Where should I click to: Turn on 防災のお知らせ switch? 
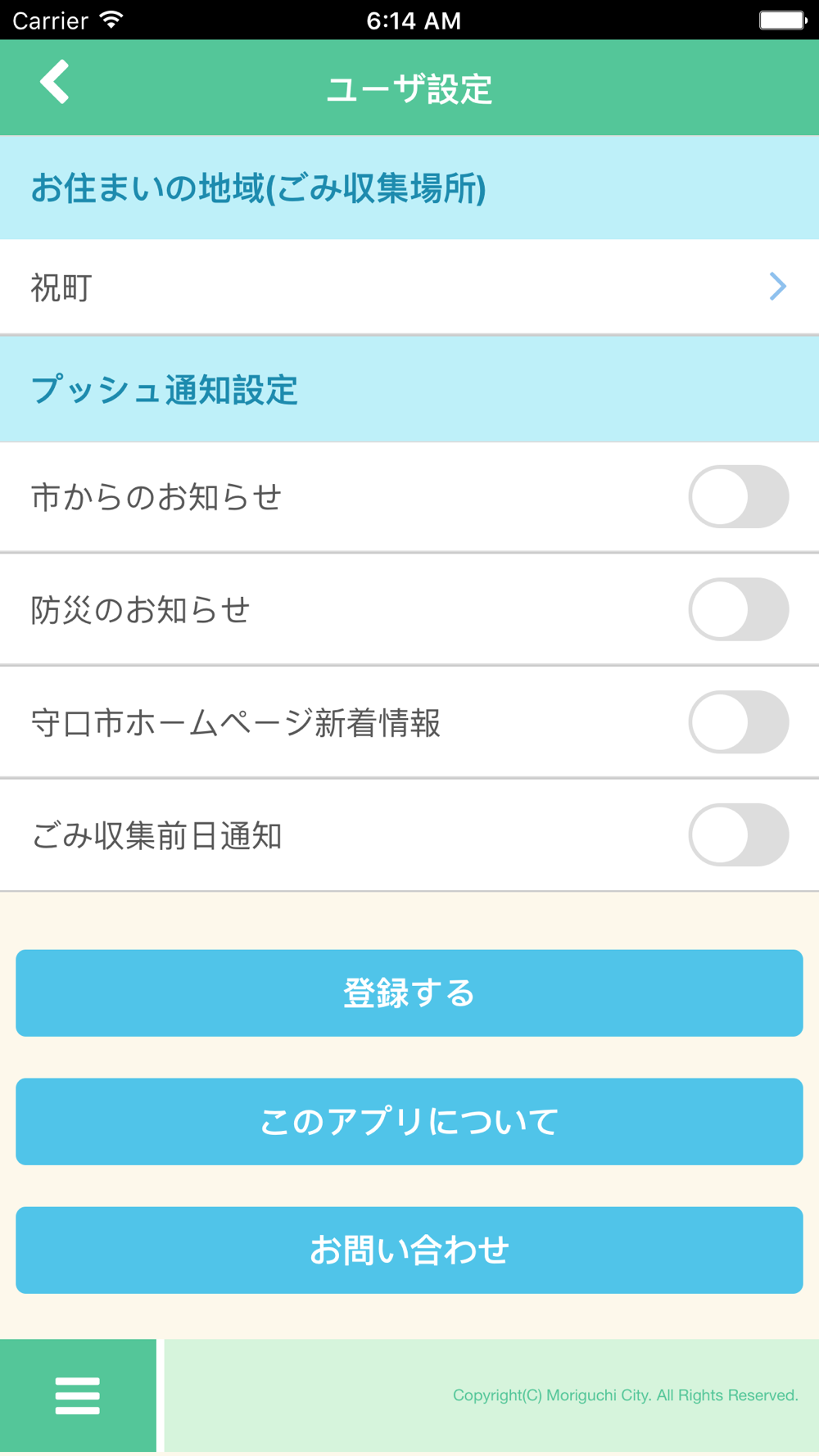[x=738, y=609]
